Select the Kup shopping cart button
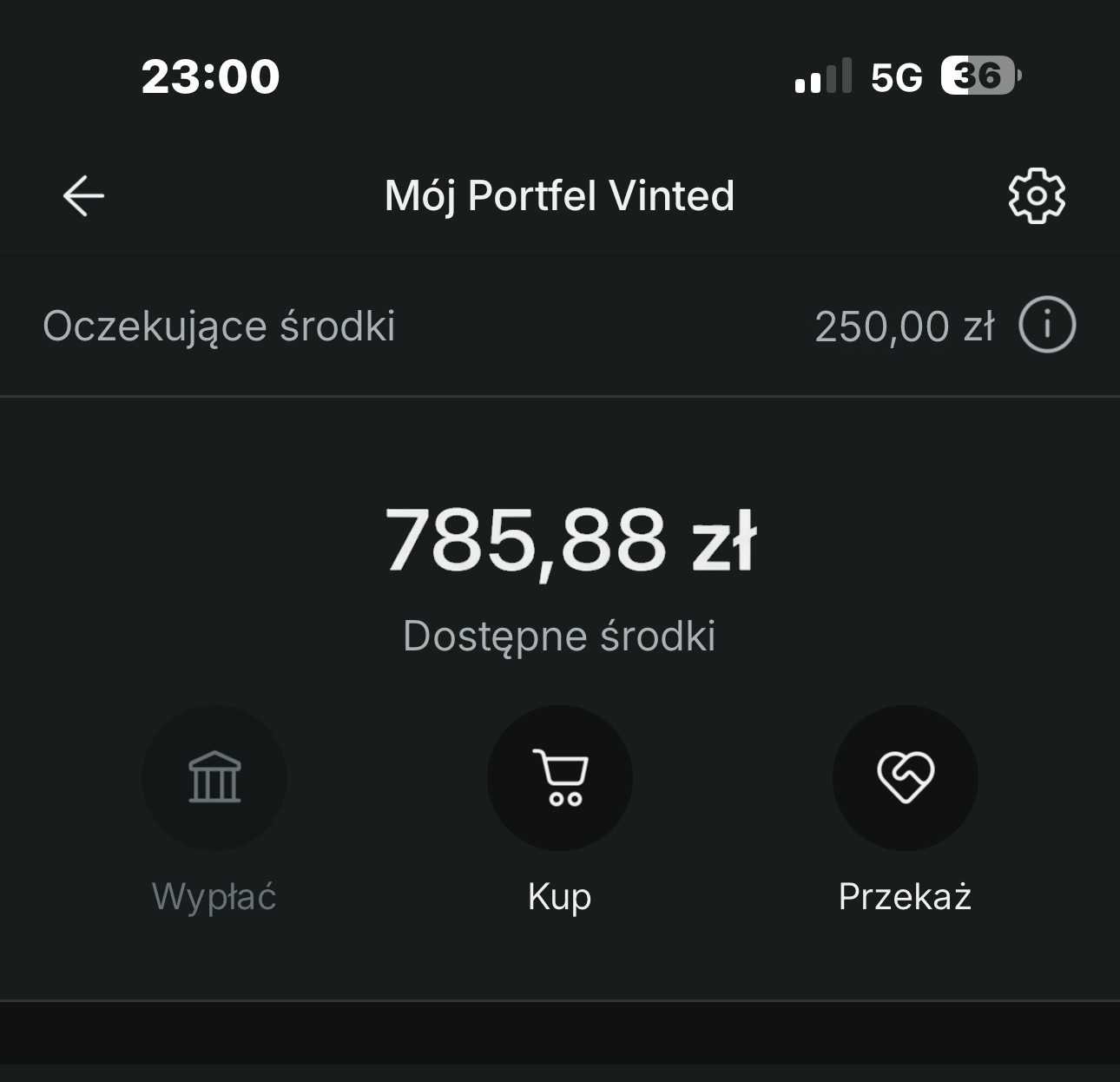This screenshot has height=1082, width=1120. [560, 778]
